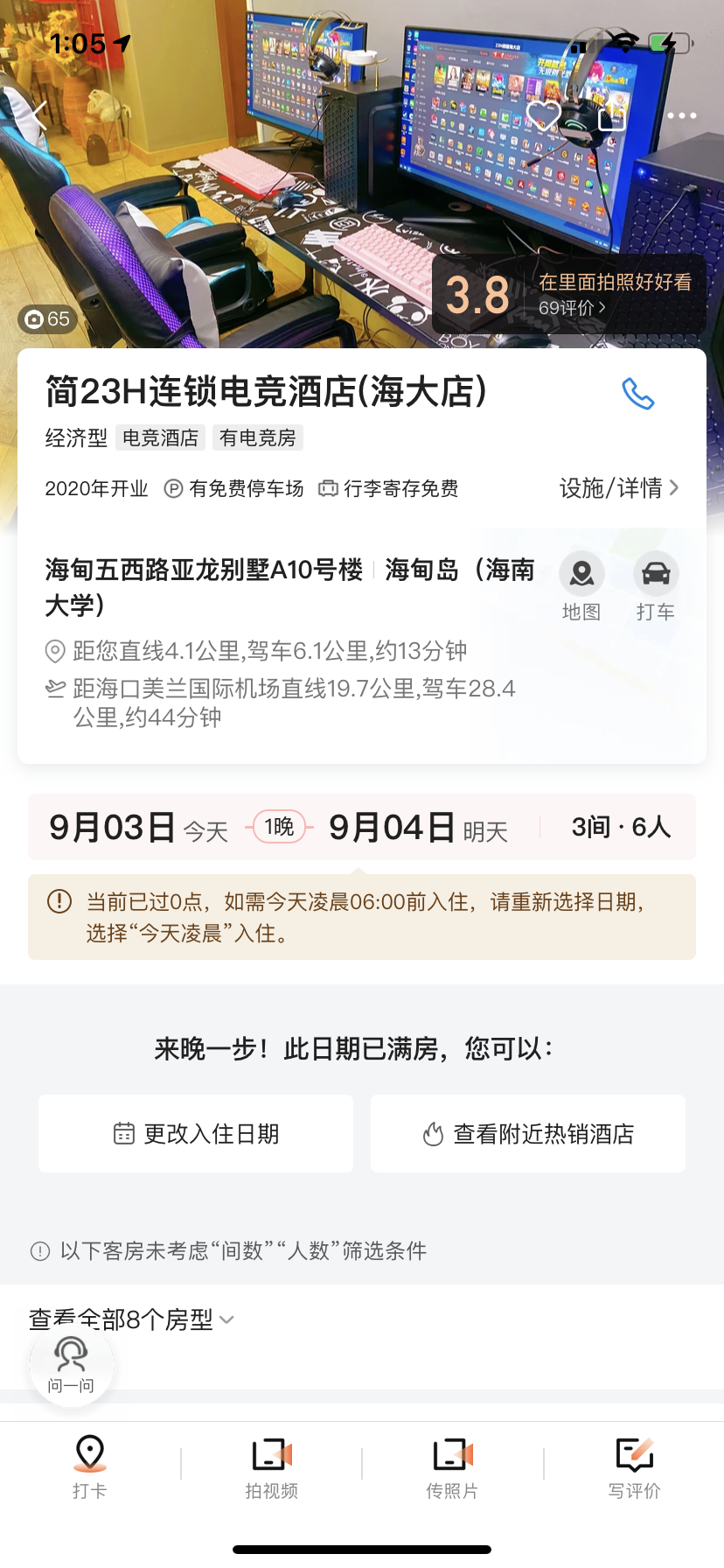Open the three-dot overflow menu
The height and width of the screenshot is (1568, 724).
(x=681, y=115)
